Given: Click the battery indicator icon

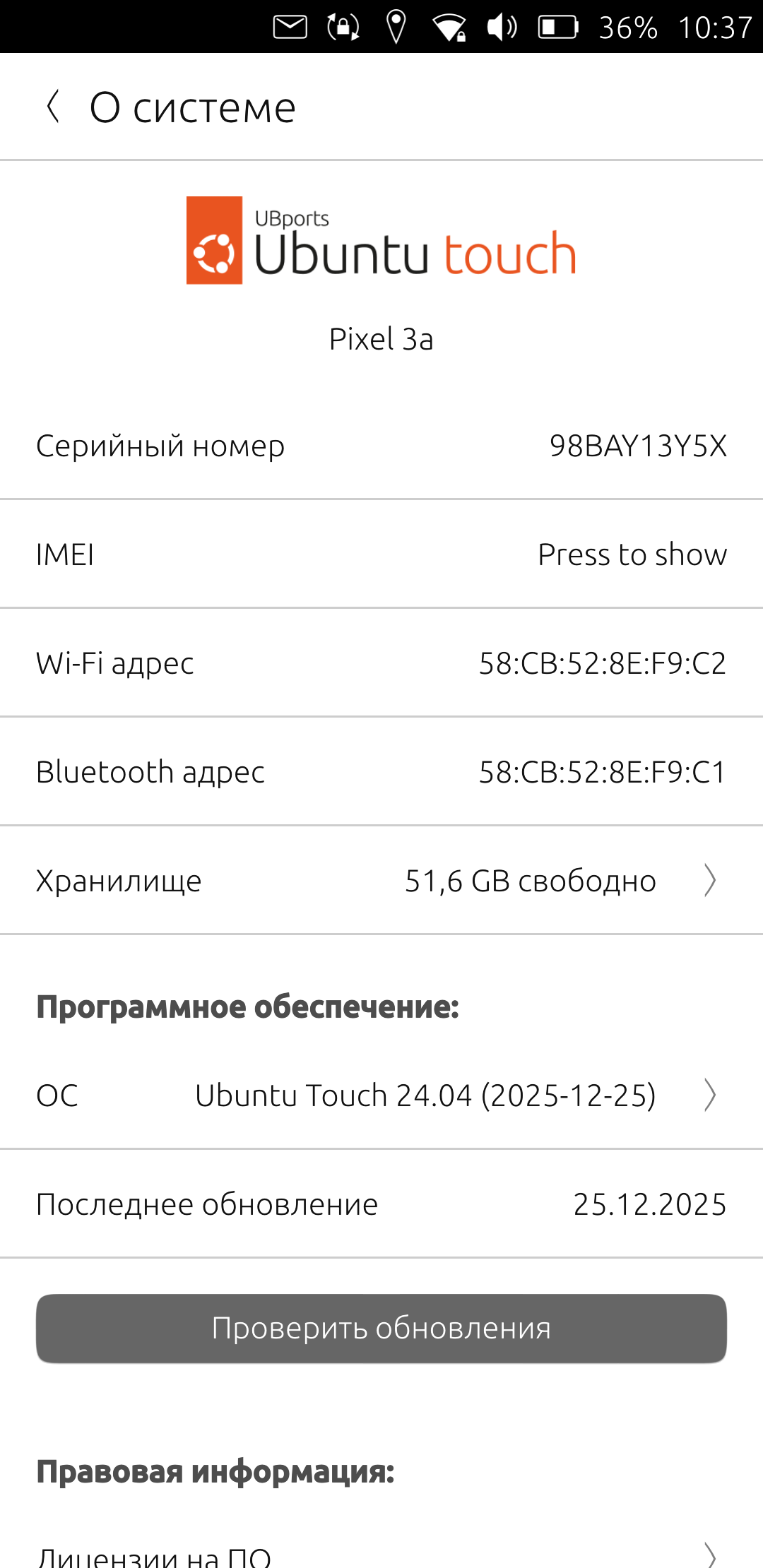Looking at the screenshot, I should click(x=558, y=27).
